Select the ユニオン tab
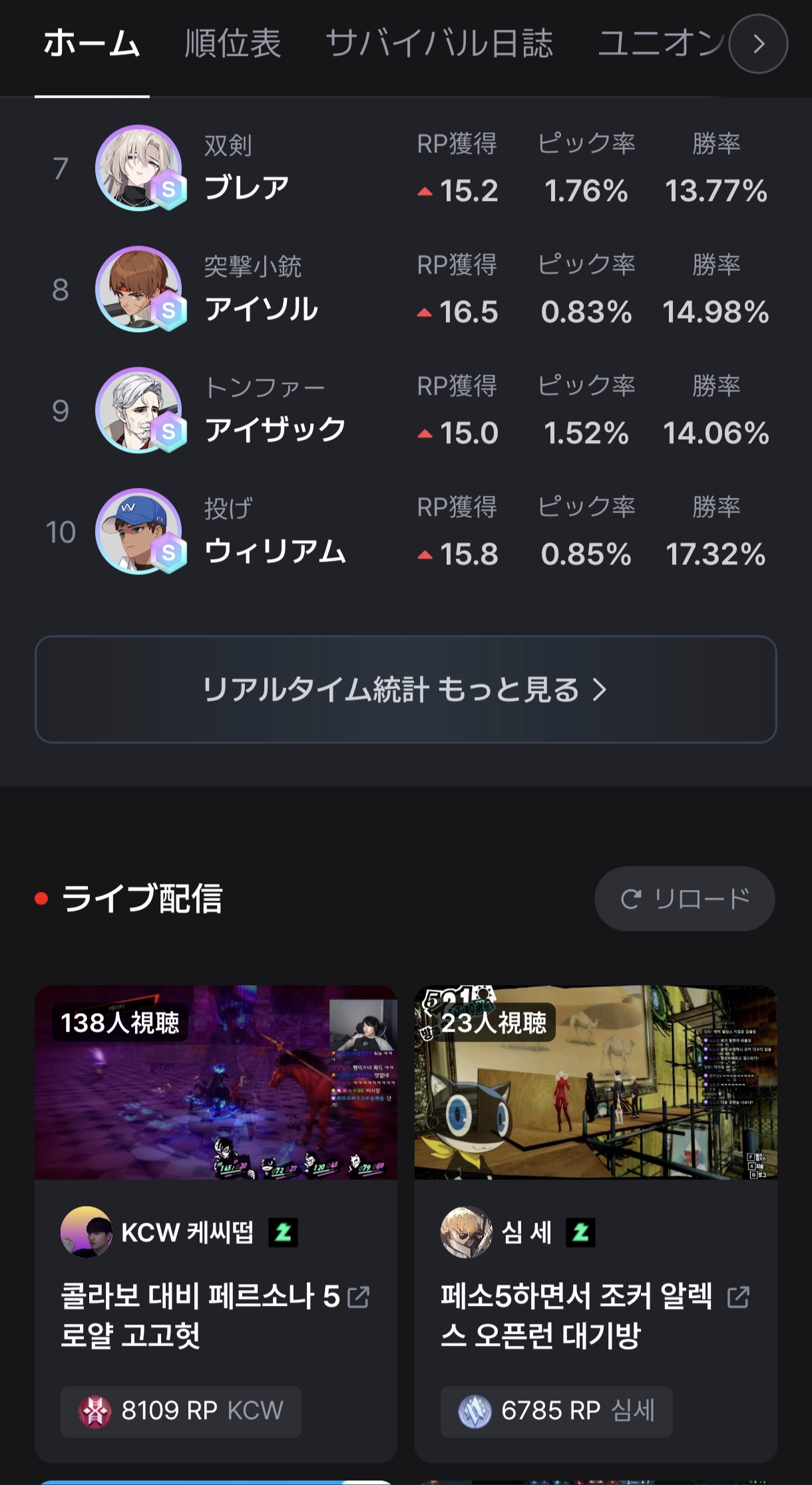812x1485 pixels. 659,44
